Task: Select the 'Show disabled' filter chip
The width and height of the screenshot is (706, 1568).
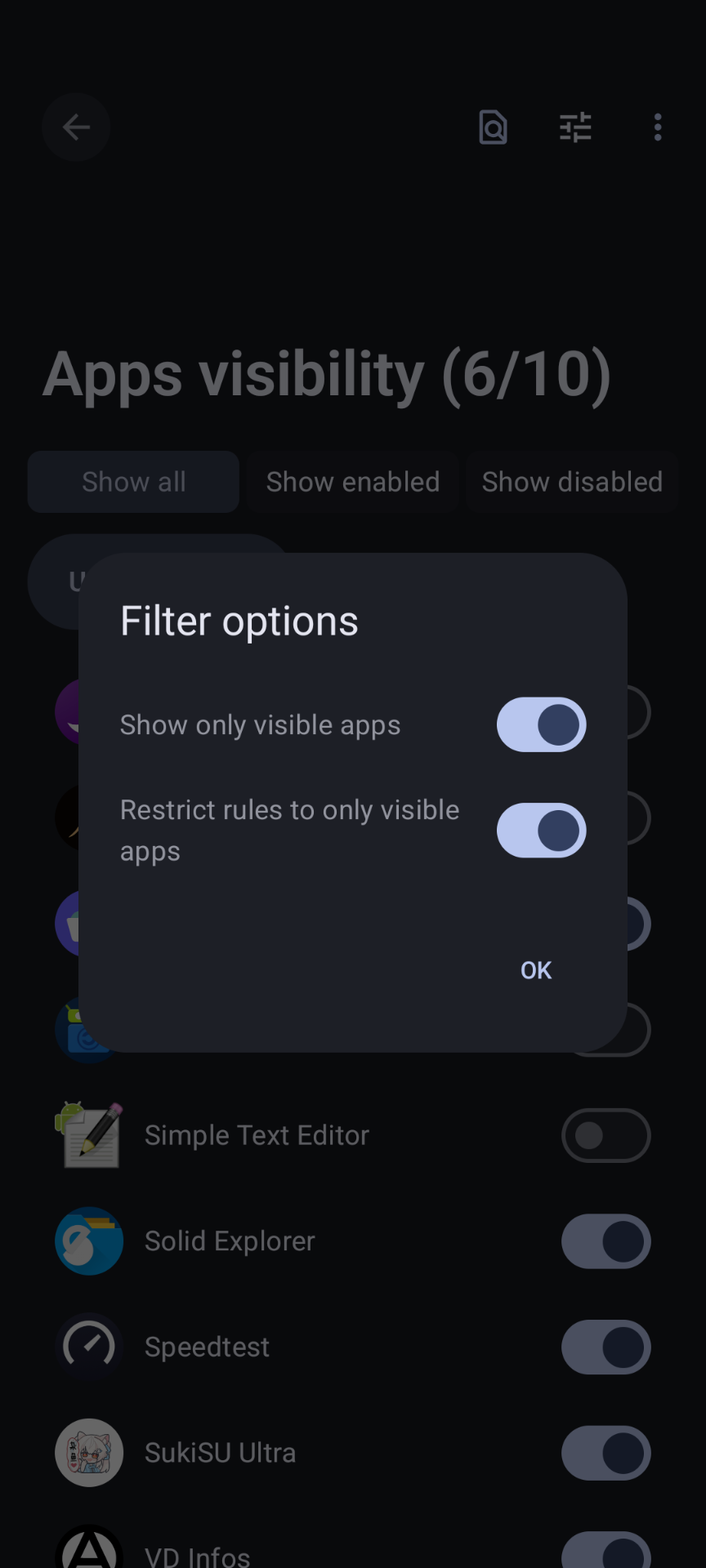Action: (x=572, y=482)
